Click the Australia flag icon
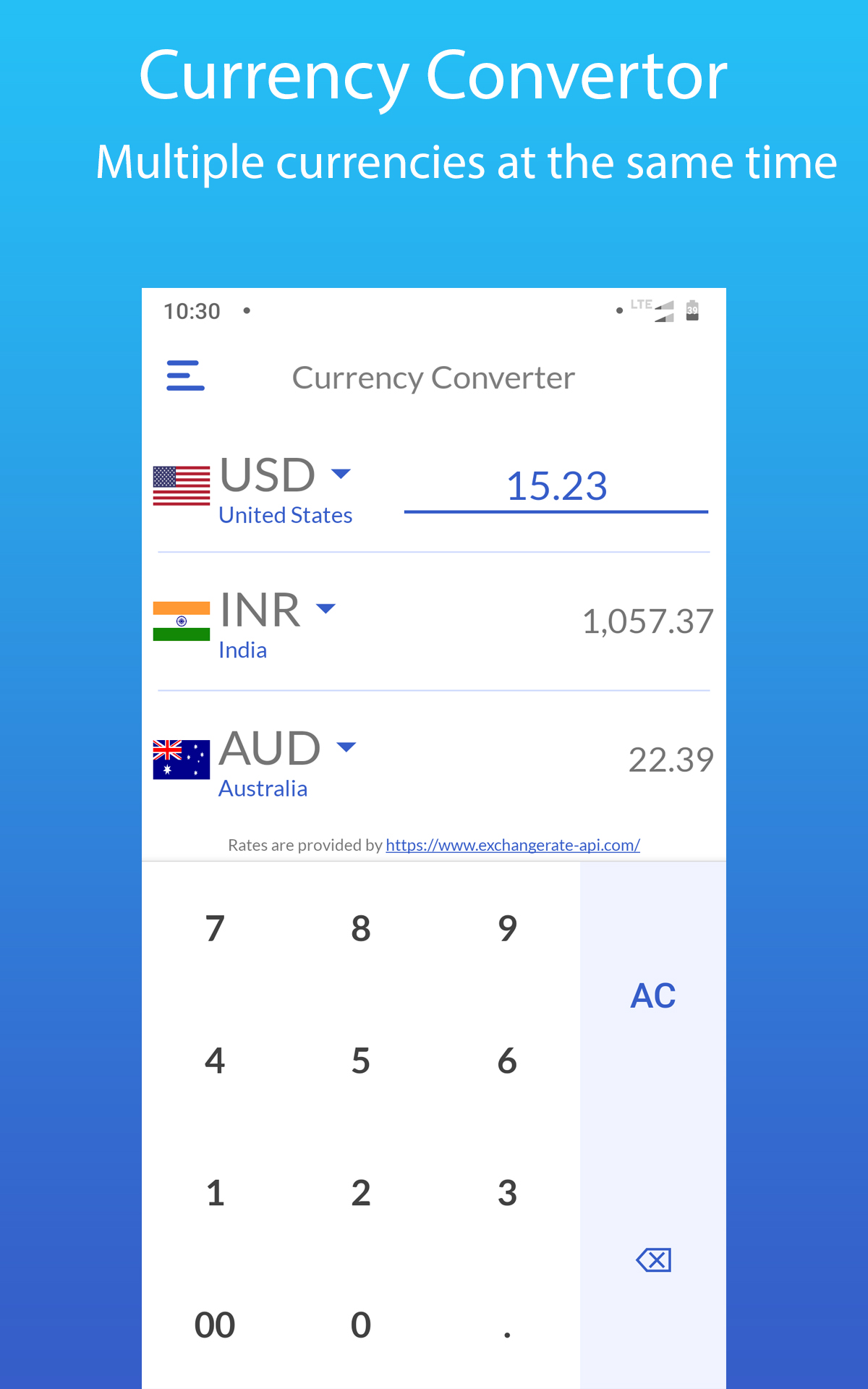Screen dimensions: 868x1389 181,760
